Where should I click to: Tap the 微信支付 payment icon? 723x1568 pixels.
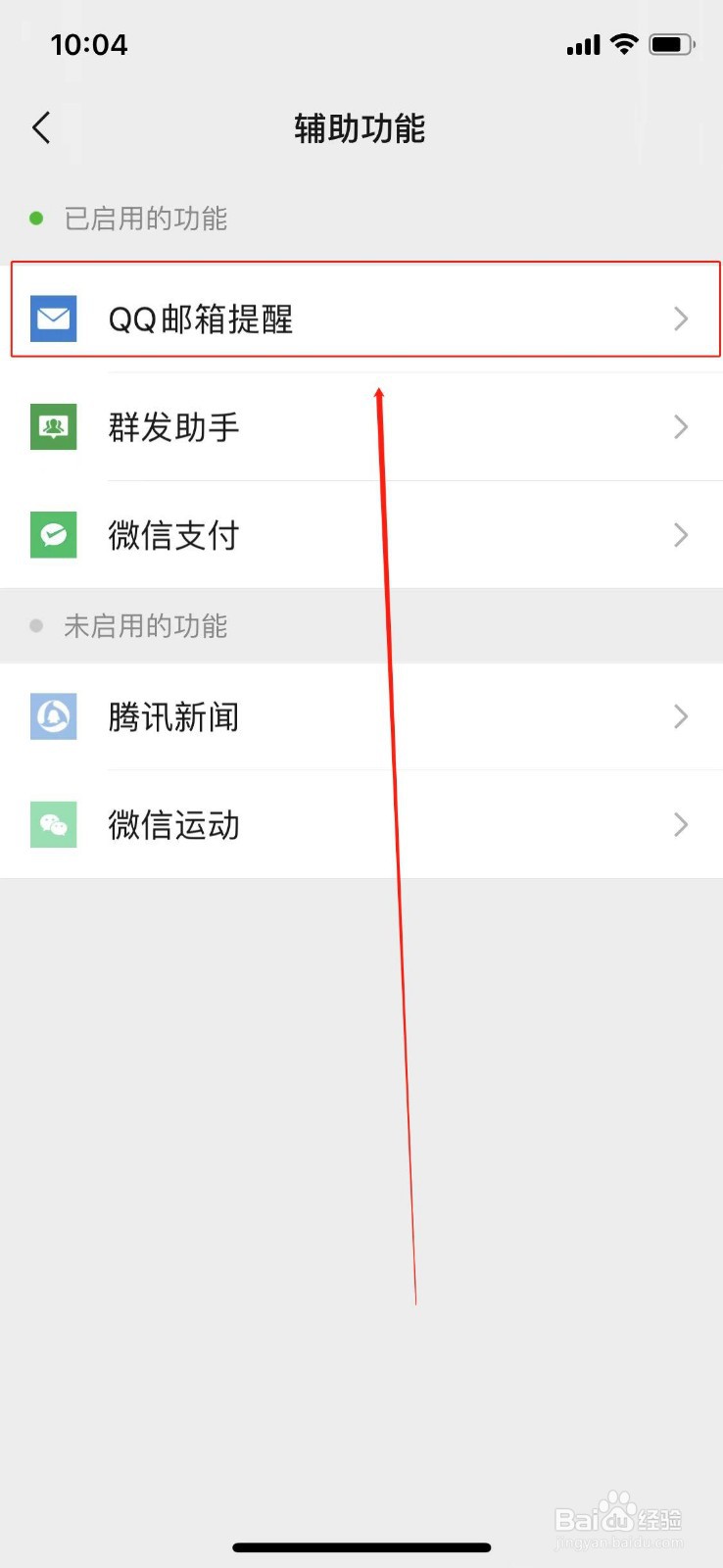[53, 534]
